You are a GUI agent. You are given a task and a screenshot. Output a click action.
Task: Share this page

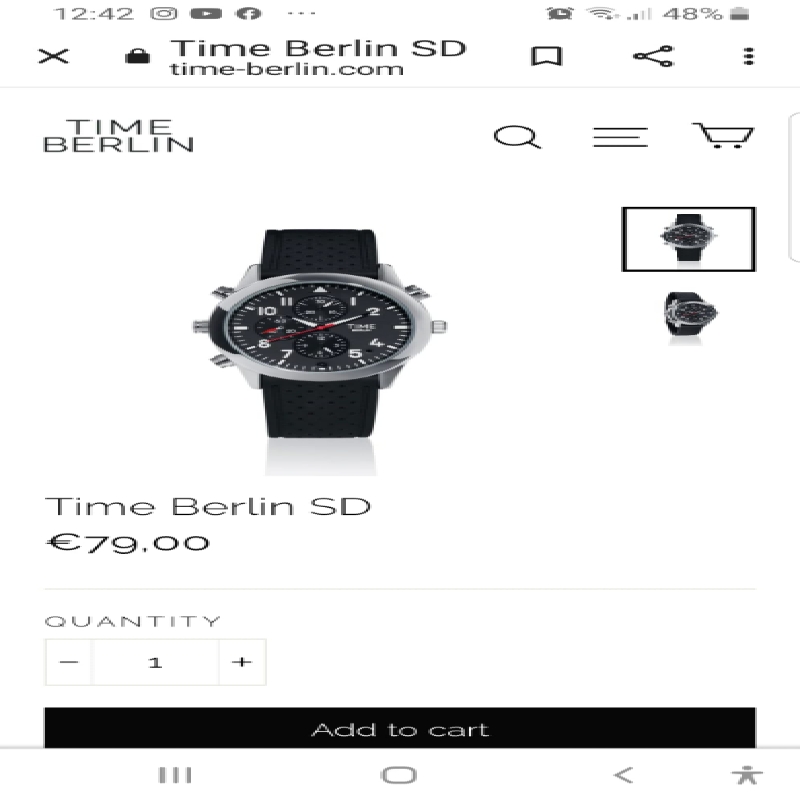tap(653, 56)
